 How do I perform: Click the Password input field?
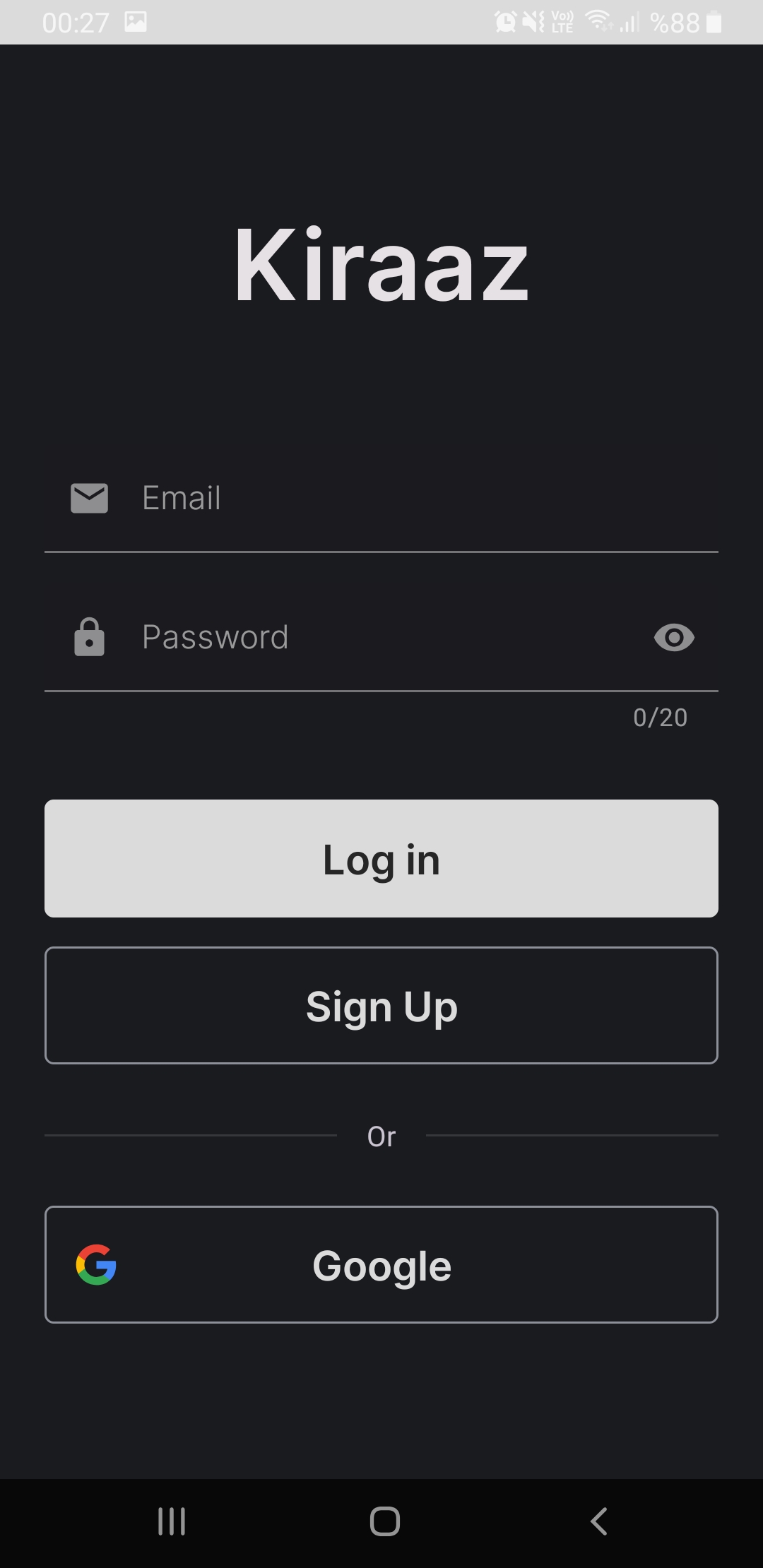[353, 638]
